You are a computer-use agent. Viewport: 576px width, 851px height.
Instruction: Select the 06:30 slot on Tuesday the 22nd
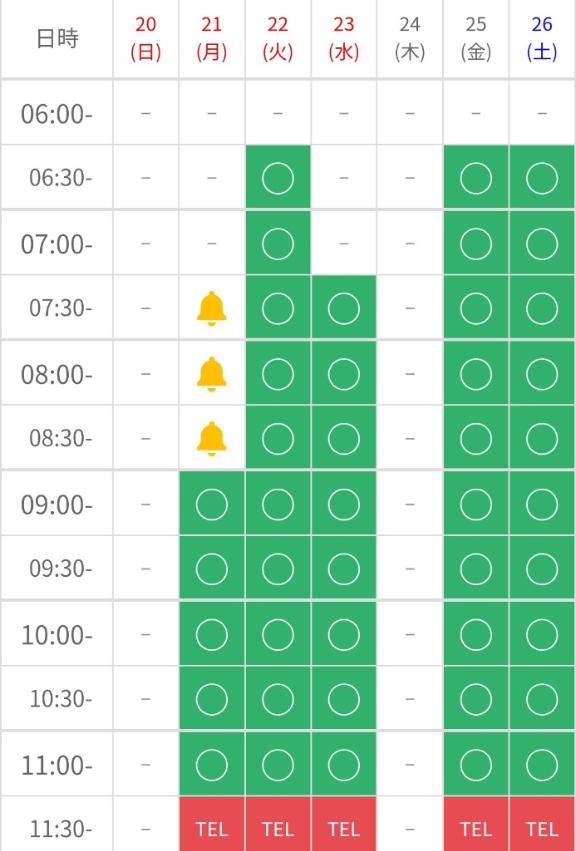pyautogui.click(x=278, y=177)
